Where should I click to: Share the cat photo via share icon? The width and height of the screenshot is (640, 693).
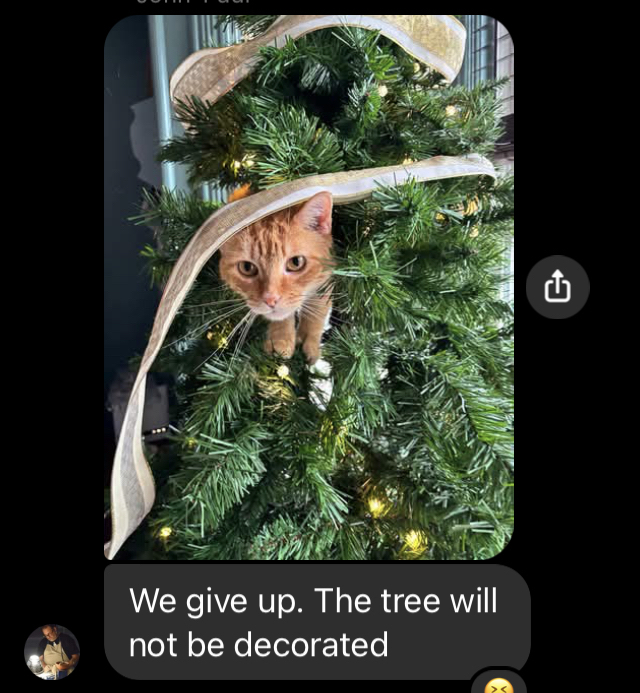pyautogui.click(x=557, y=287)
